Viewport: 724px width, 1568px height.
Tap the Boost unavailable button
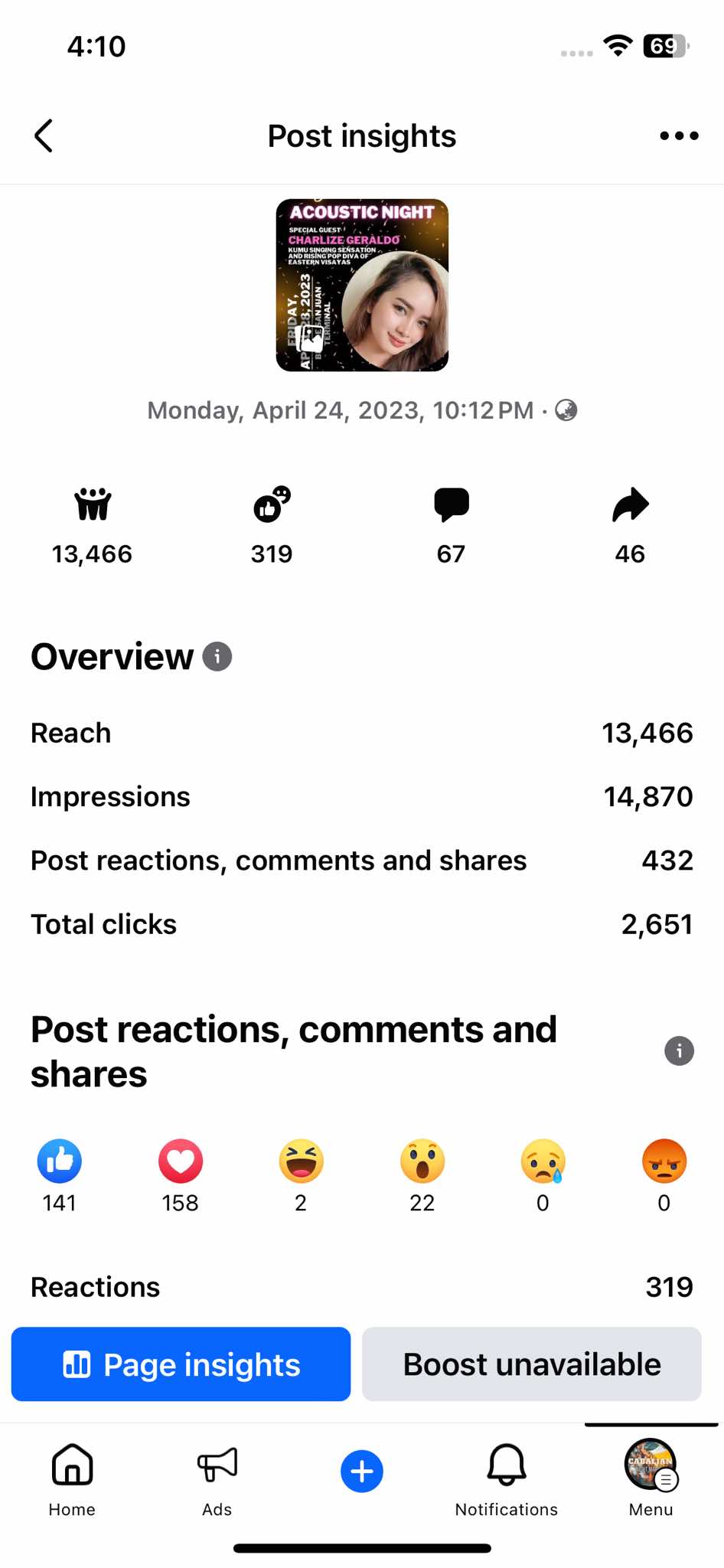pyautogui.click(x=532, y=1364)
